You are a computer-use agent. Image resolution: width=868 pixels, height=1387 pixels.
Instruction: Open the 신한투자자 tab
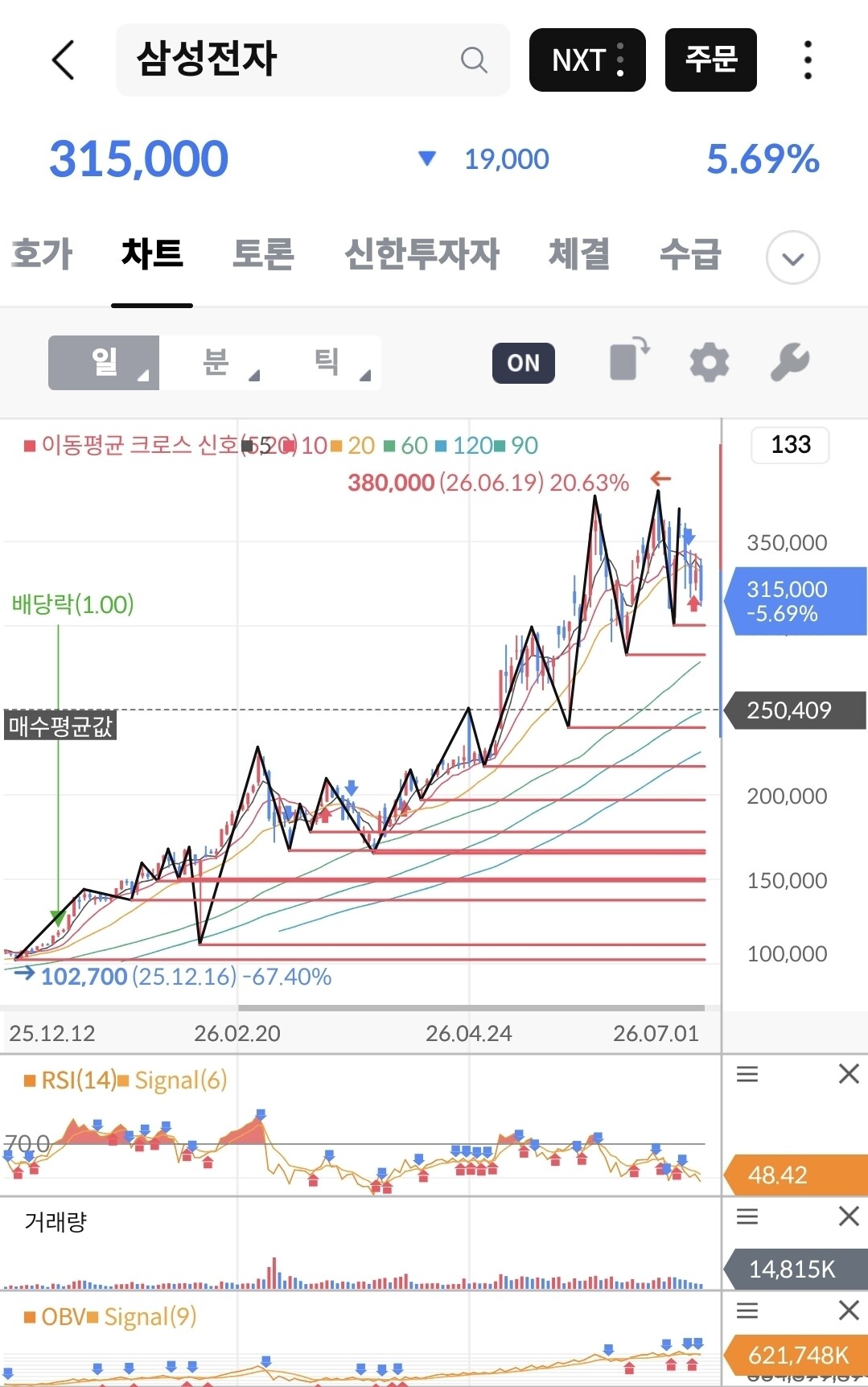coord(422,254)
